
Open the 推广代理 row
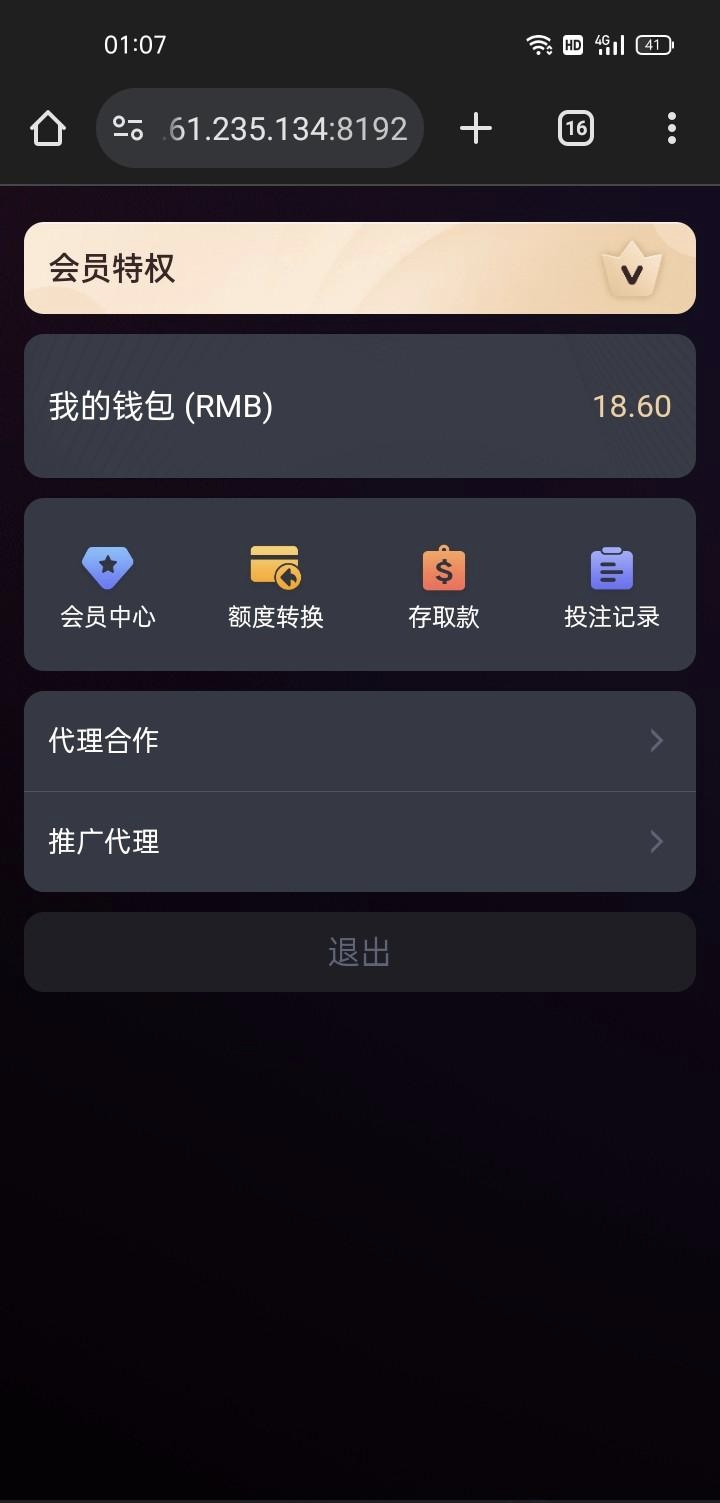360,842
